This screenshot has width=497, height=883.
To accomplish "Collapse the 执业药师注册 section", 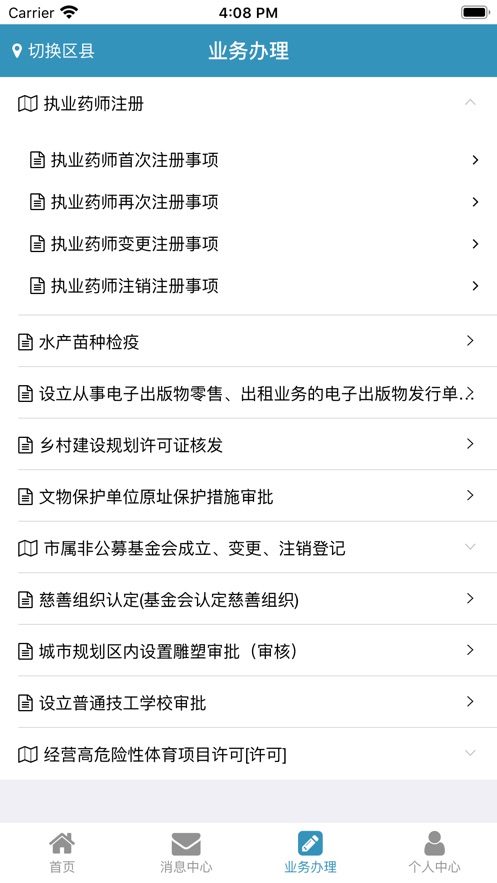I will pyautogui.click(x=248, y=104).
